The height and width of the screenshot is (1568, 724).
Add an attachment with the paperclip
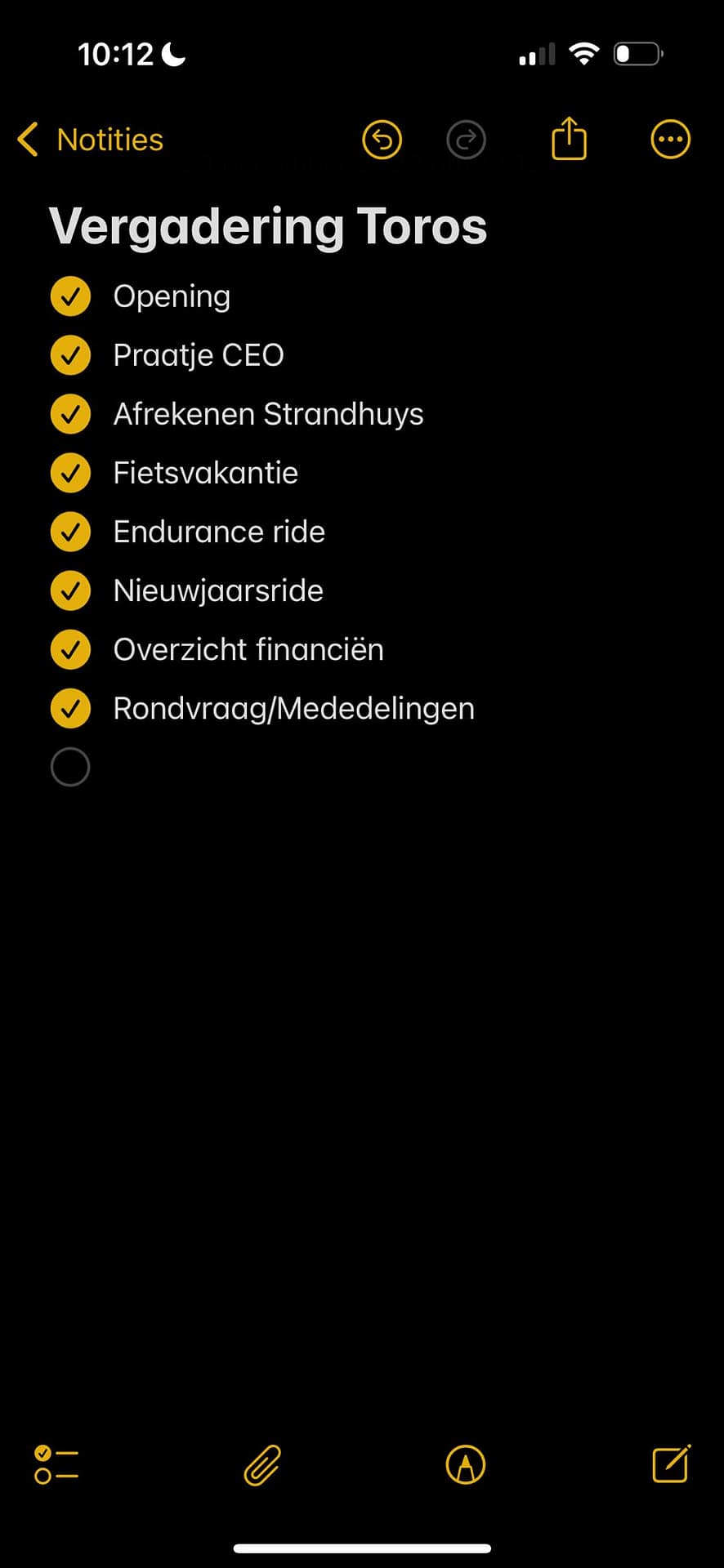262,1464
